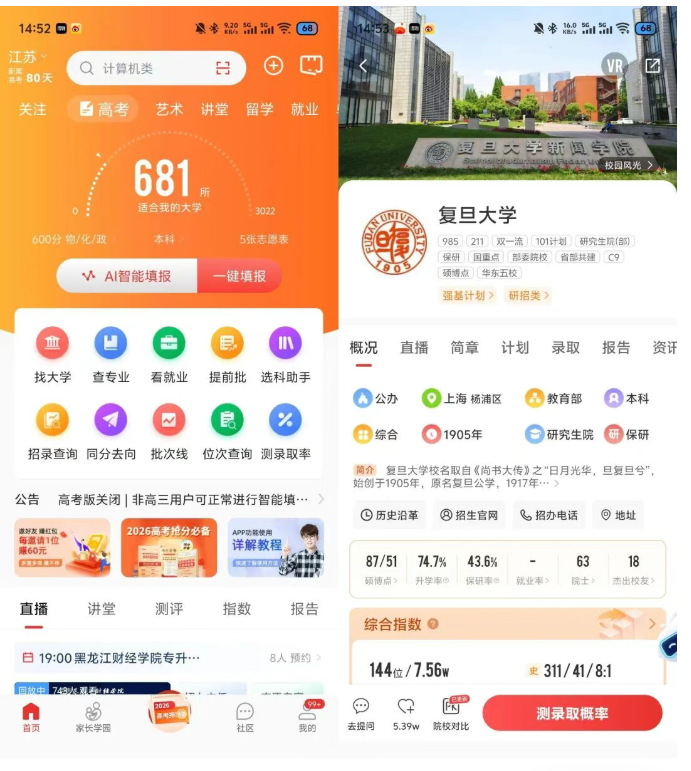
Task: Tap the scan icon in the search bar
Action: click(x=222, y=68)
